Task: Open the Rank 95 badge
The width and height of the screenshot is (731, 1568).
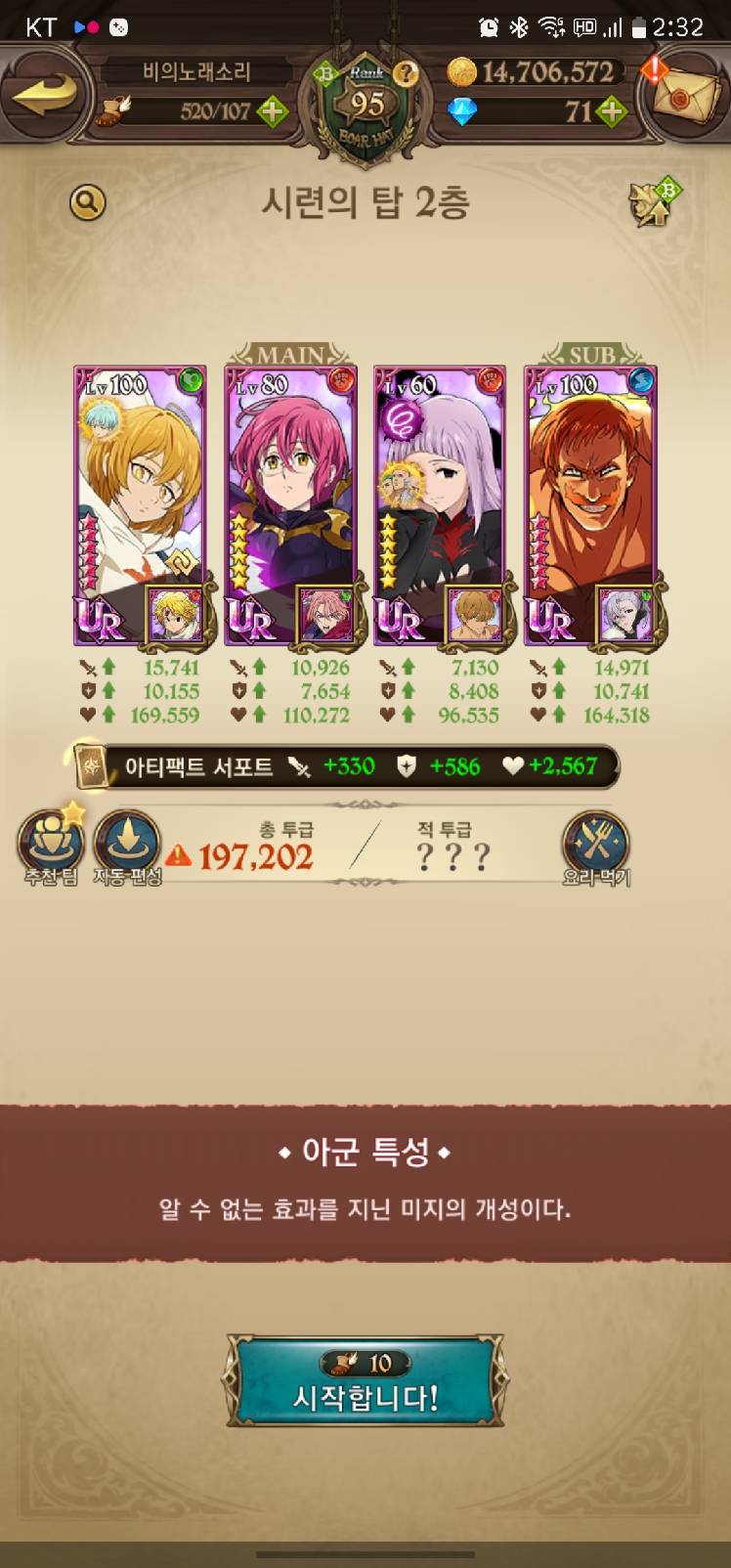Action: [366, 104]
